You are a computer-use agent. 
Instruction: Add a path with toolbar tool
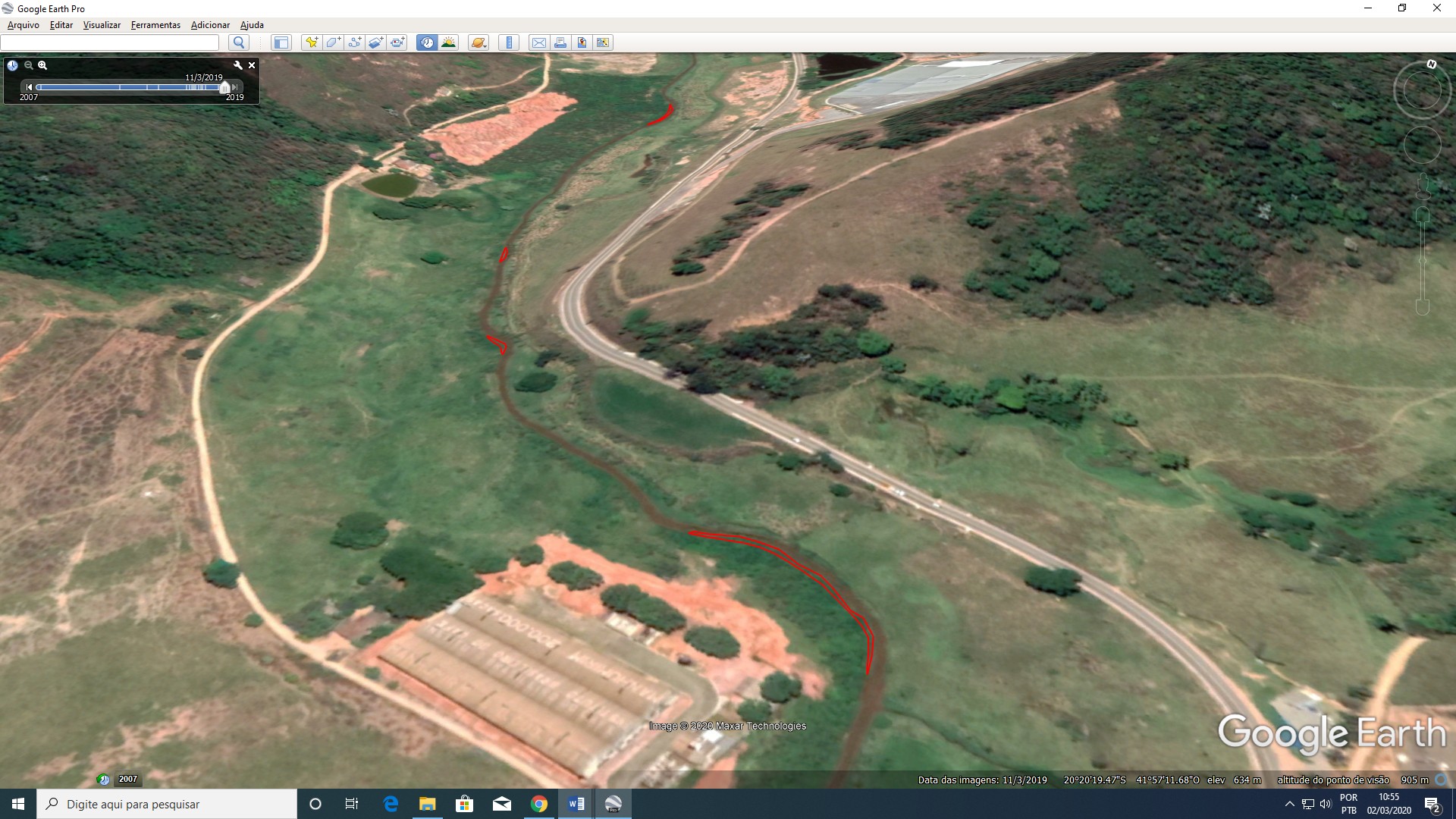[x=354, y=42]
